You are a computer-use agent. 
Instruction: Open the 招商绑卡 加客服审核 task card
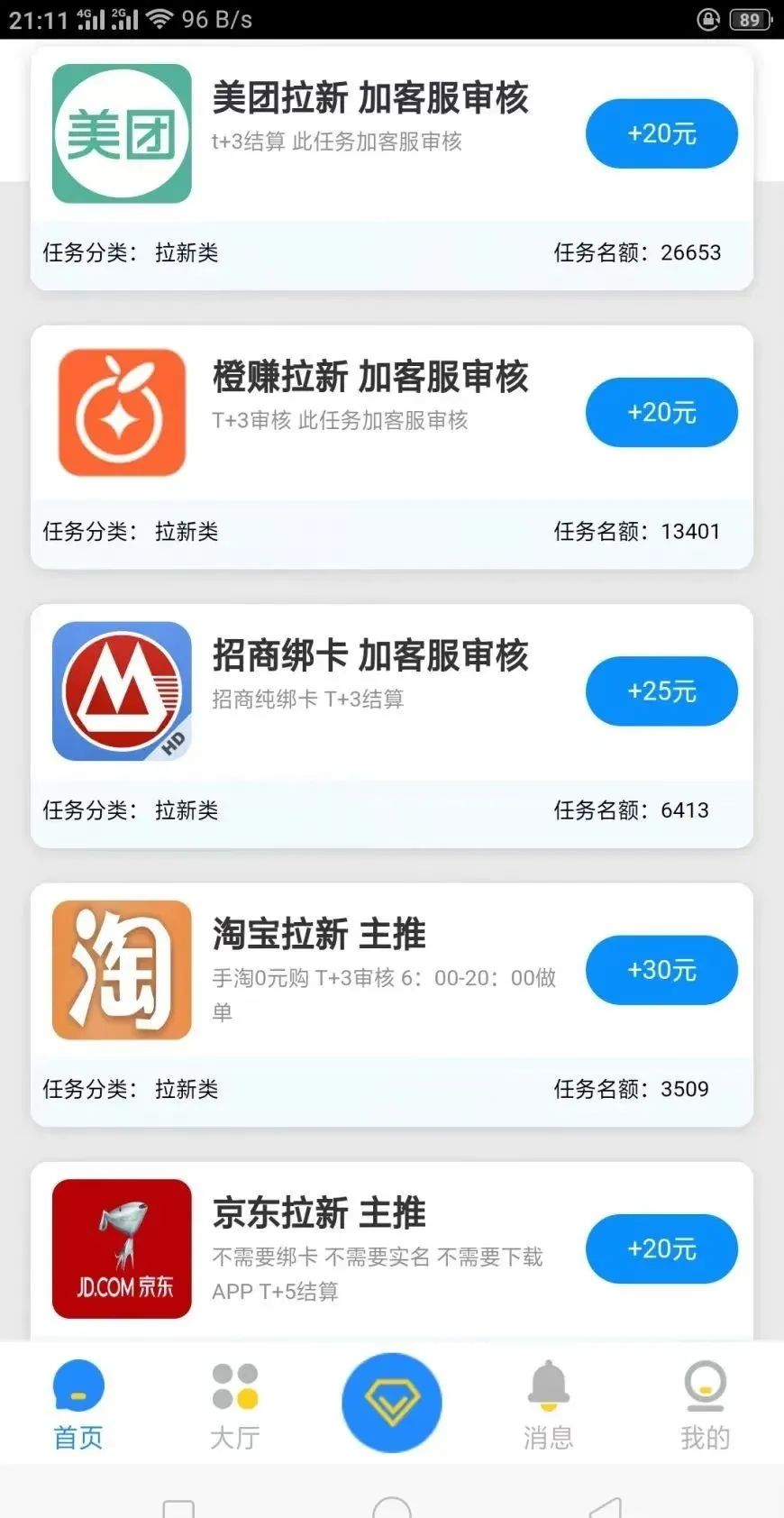pyautogui.click(x=391, y=726)
